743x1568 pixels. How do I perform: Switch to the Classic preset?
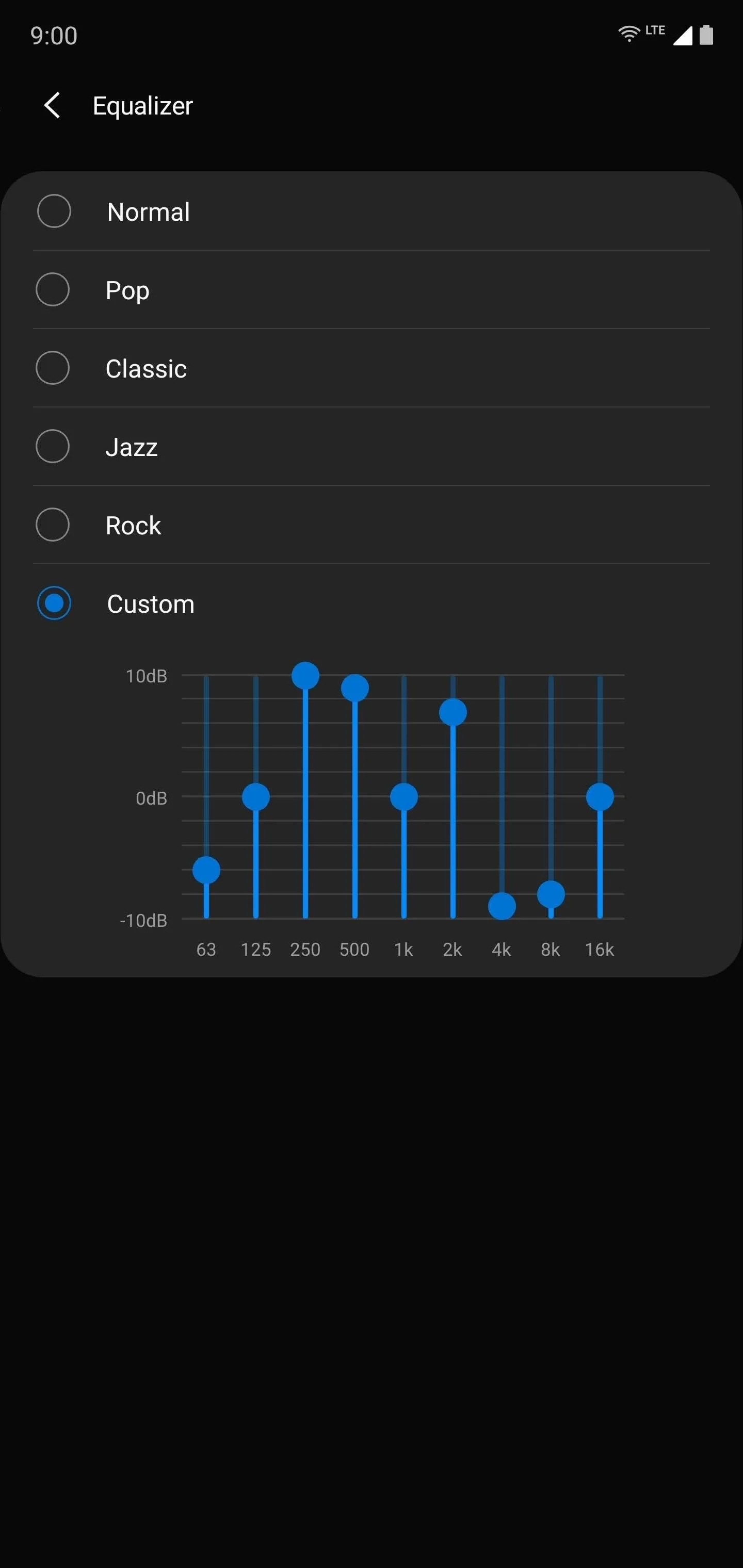click(x=53, y=368)
